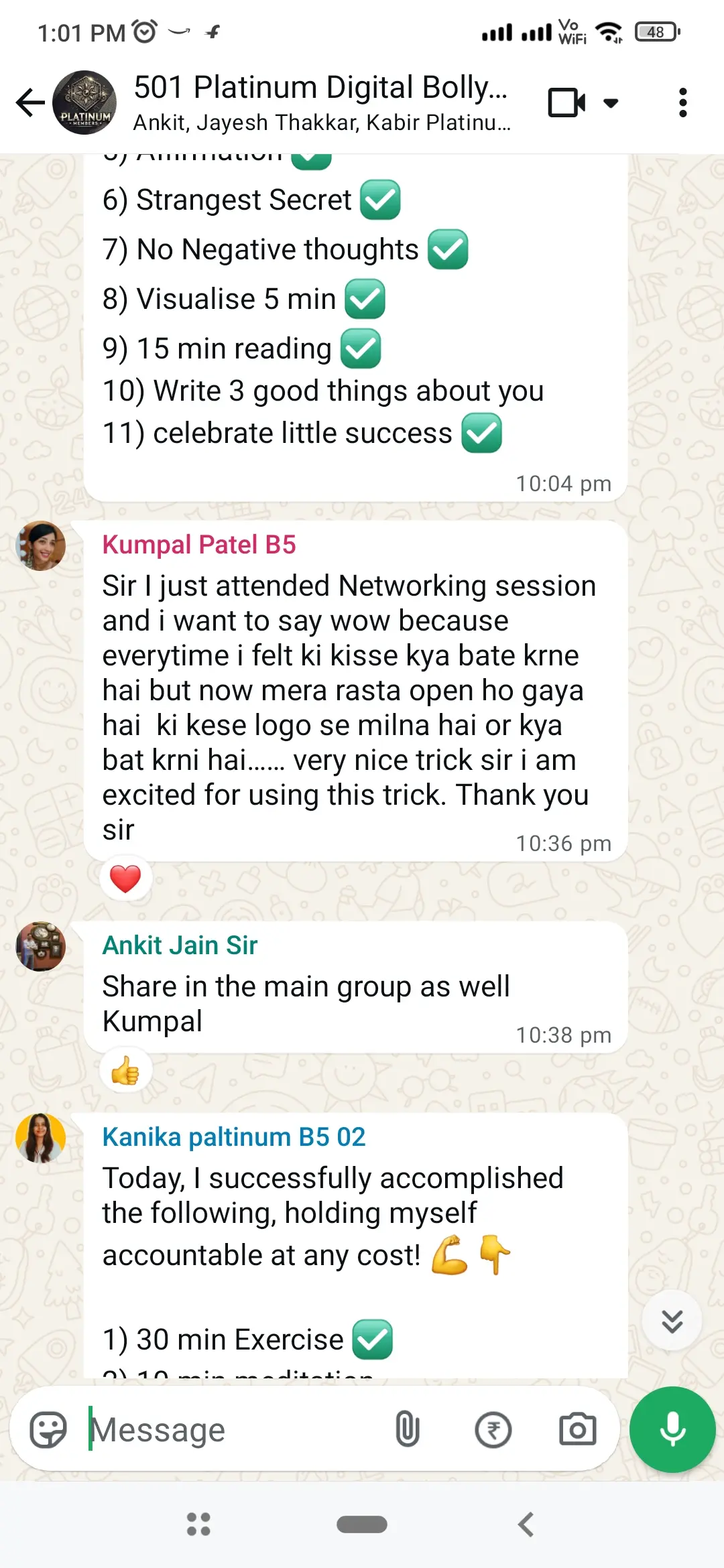Tap the system back navigation button
The image size is (724, 1568).
click(x=526, y=1524)
